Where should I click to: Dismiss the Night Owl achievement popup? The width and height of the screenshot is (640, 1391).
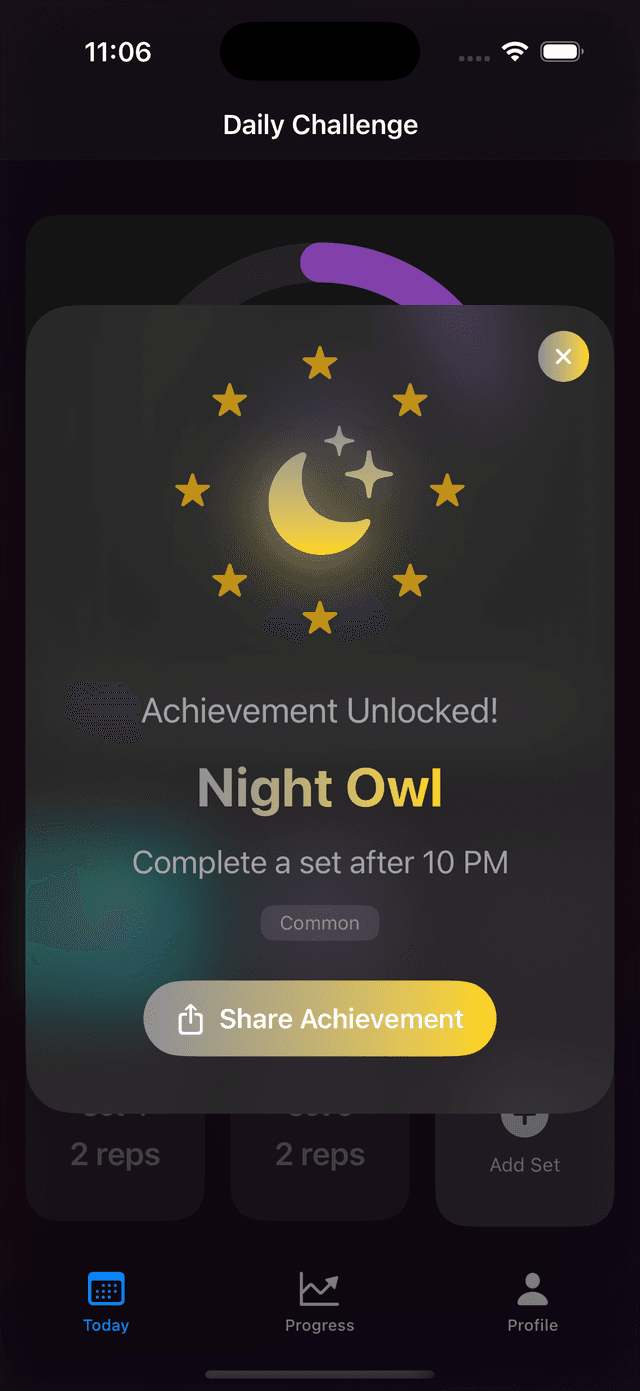coord(563,357)
